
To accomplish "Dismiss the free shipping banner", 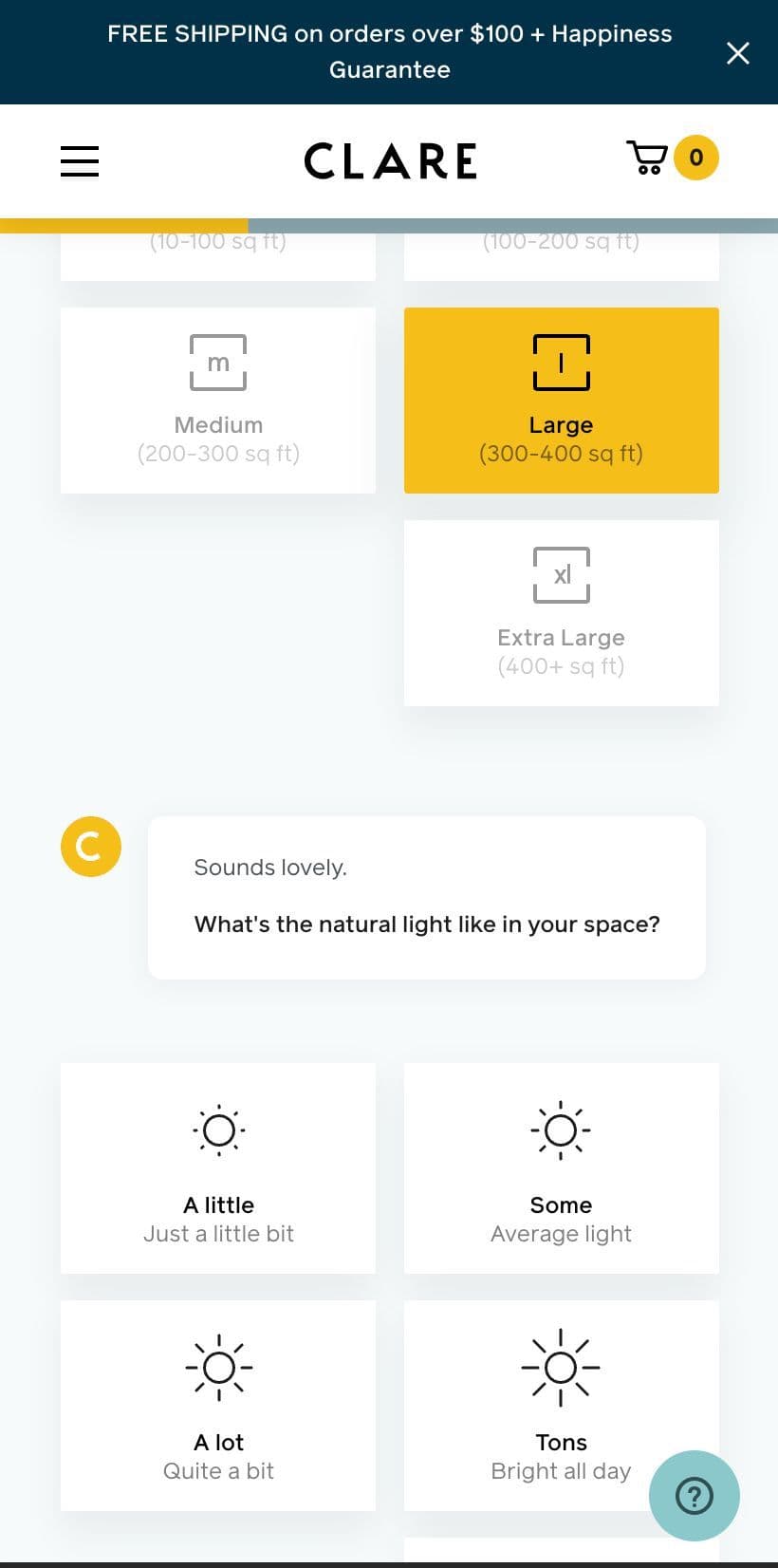I will (x=737, y=53).
